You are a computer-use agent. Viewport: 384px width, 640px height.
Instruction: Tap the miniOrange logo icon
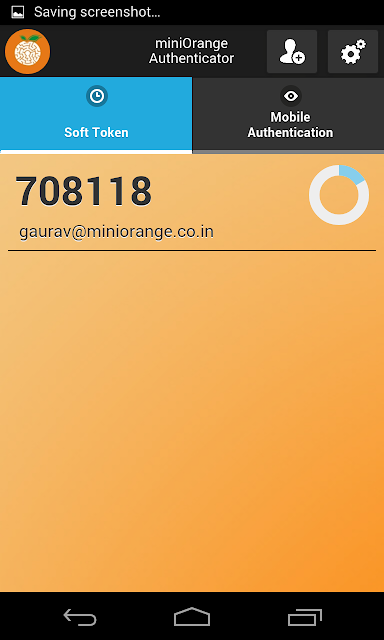(28, 51)
